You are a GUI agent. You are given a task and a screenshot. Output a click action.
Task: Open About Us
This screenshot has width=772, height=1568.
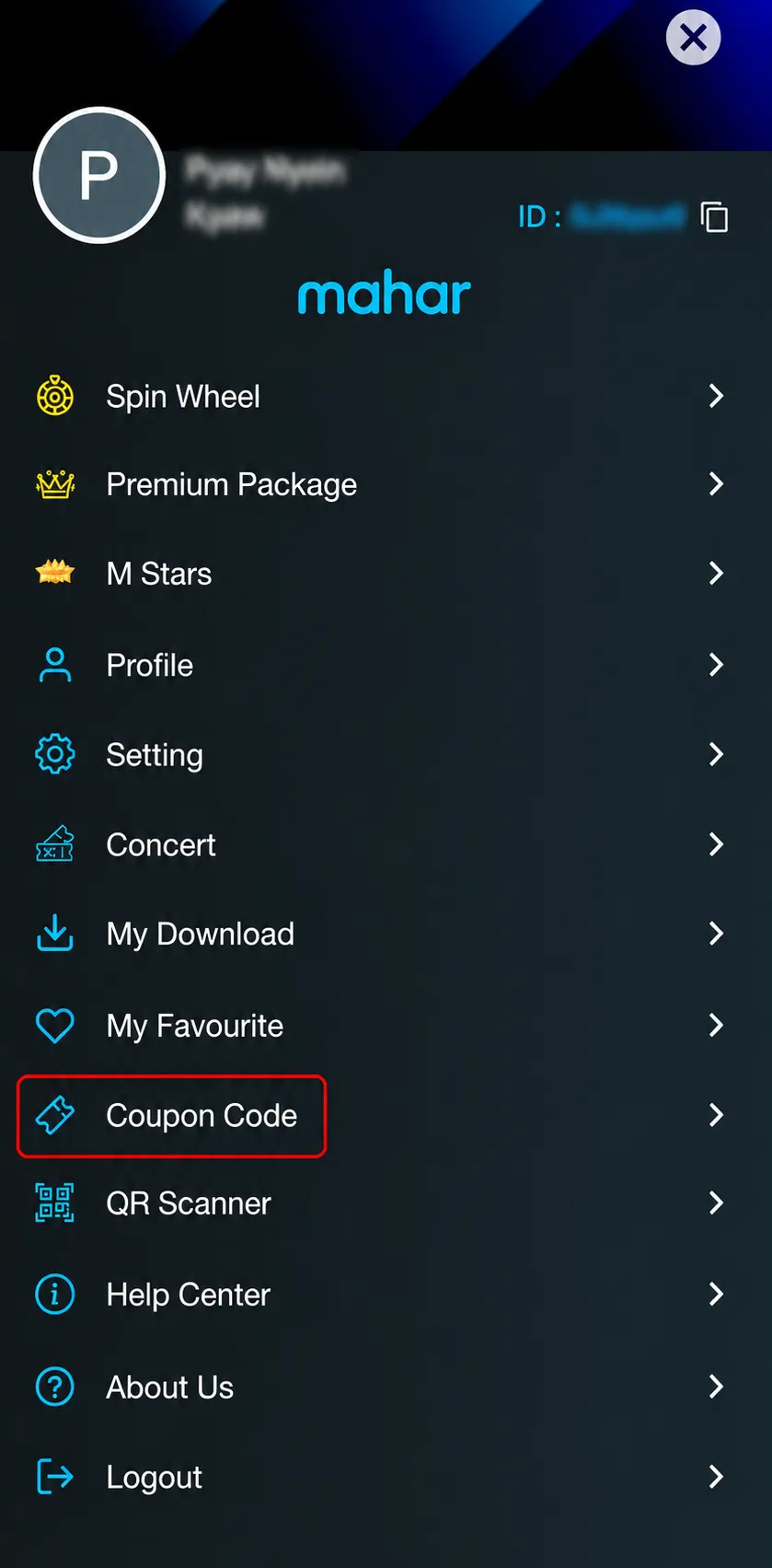[x=386, y=1387]
